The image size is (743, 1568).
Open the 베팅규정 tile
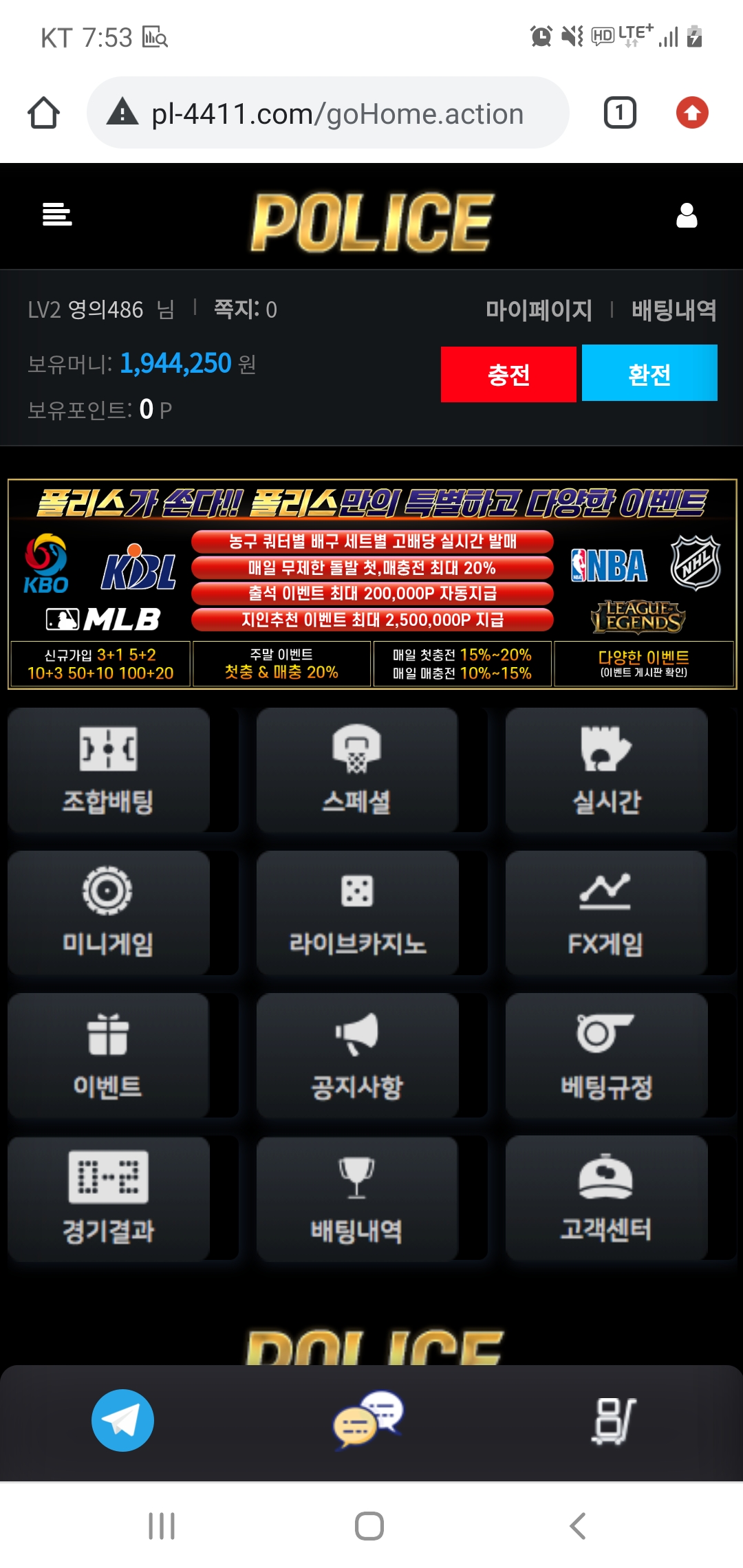point(606,1056)
